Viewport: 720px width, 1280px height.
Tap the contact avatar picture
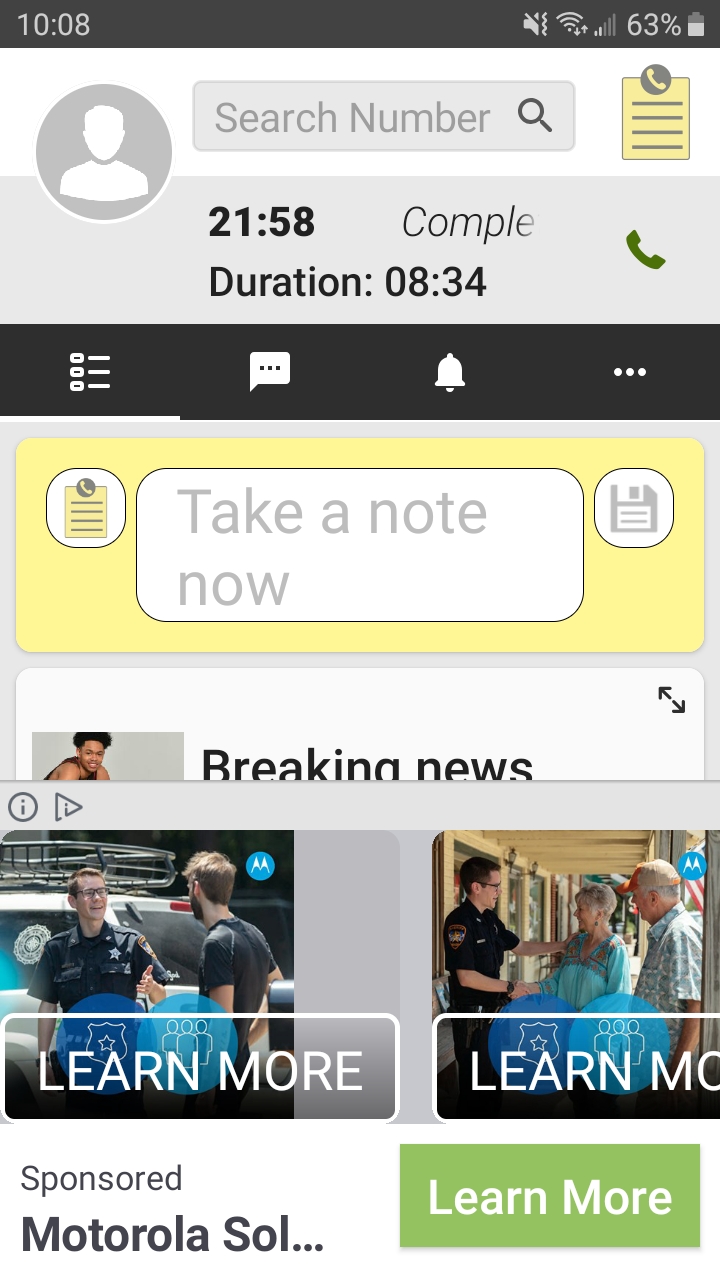[x=104, y=152]
